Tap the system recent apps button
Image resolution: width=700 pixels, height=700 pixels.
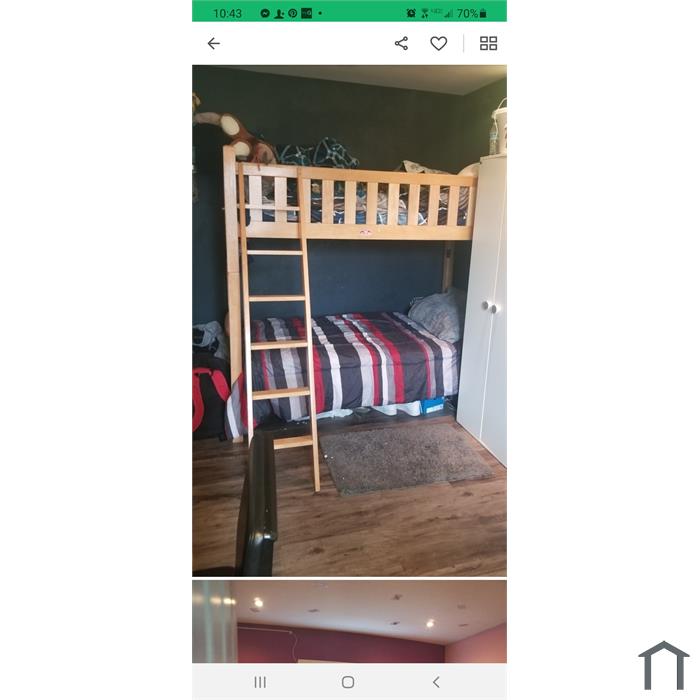tap(260, 682)
